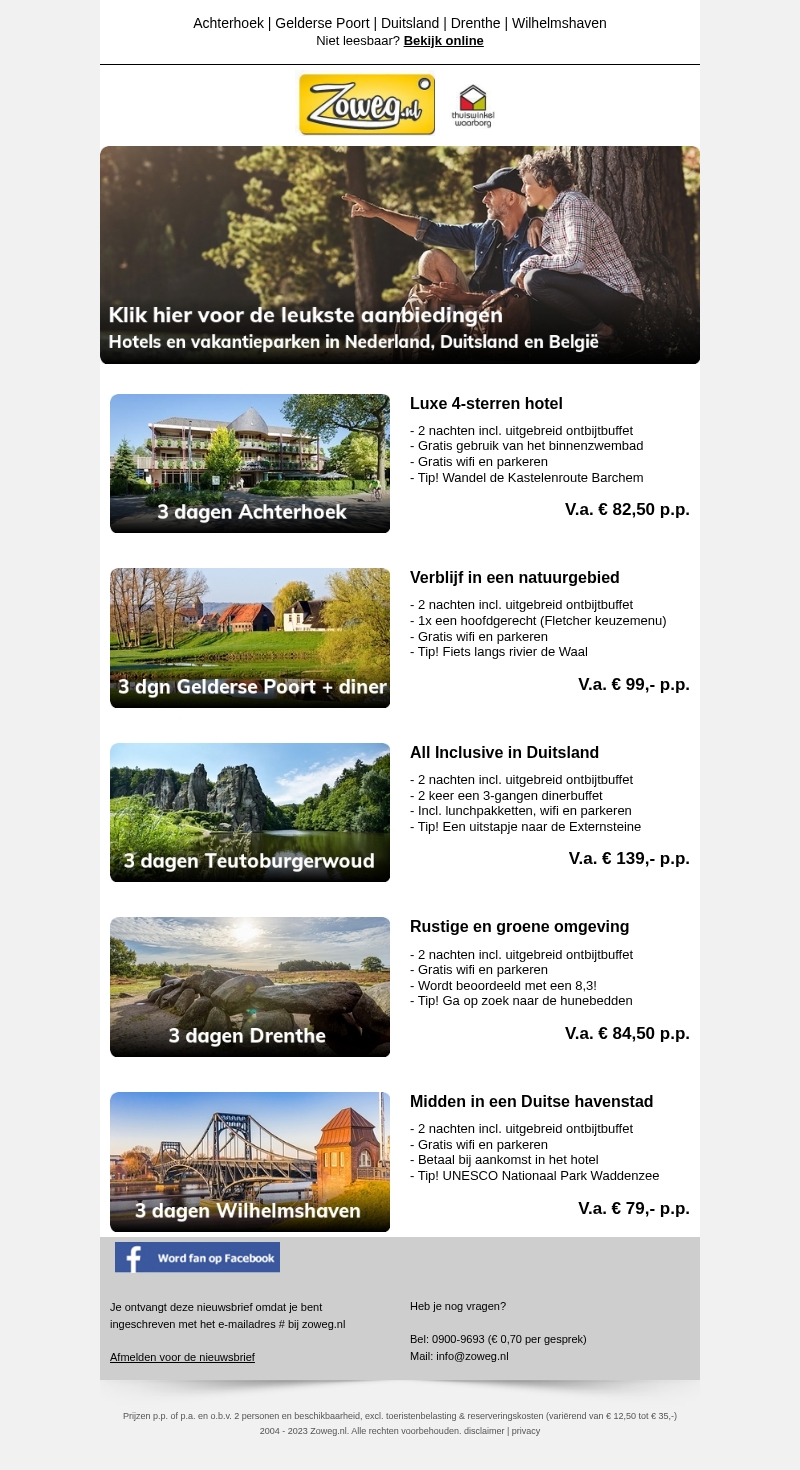Open the hero banner with leukste aanbiedingen
The image size is (800, 1470).
click(400, 255)
